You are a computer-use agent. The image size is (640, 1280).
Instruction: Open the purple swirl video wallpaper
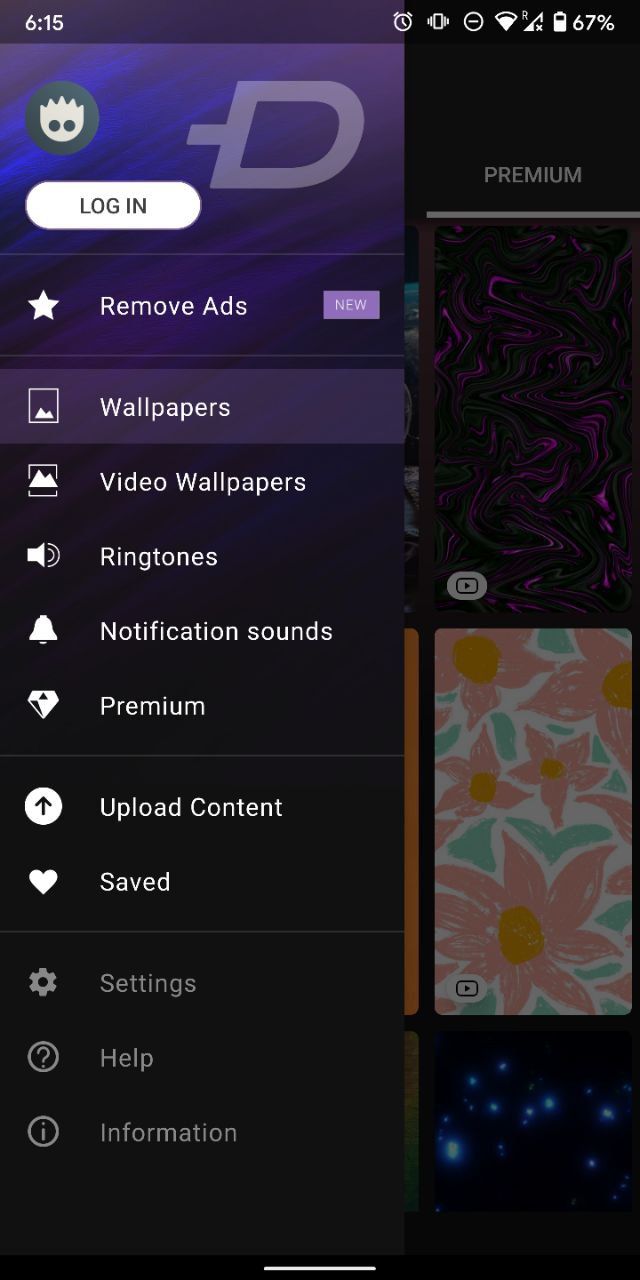pyautogui.click(x=533, y=419)
